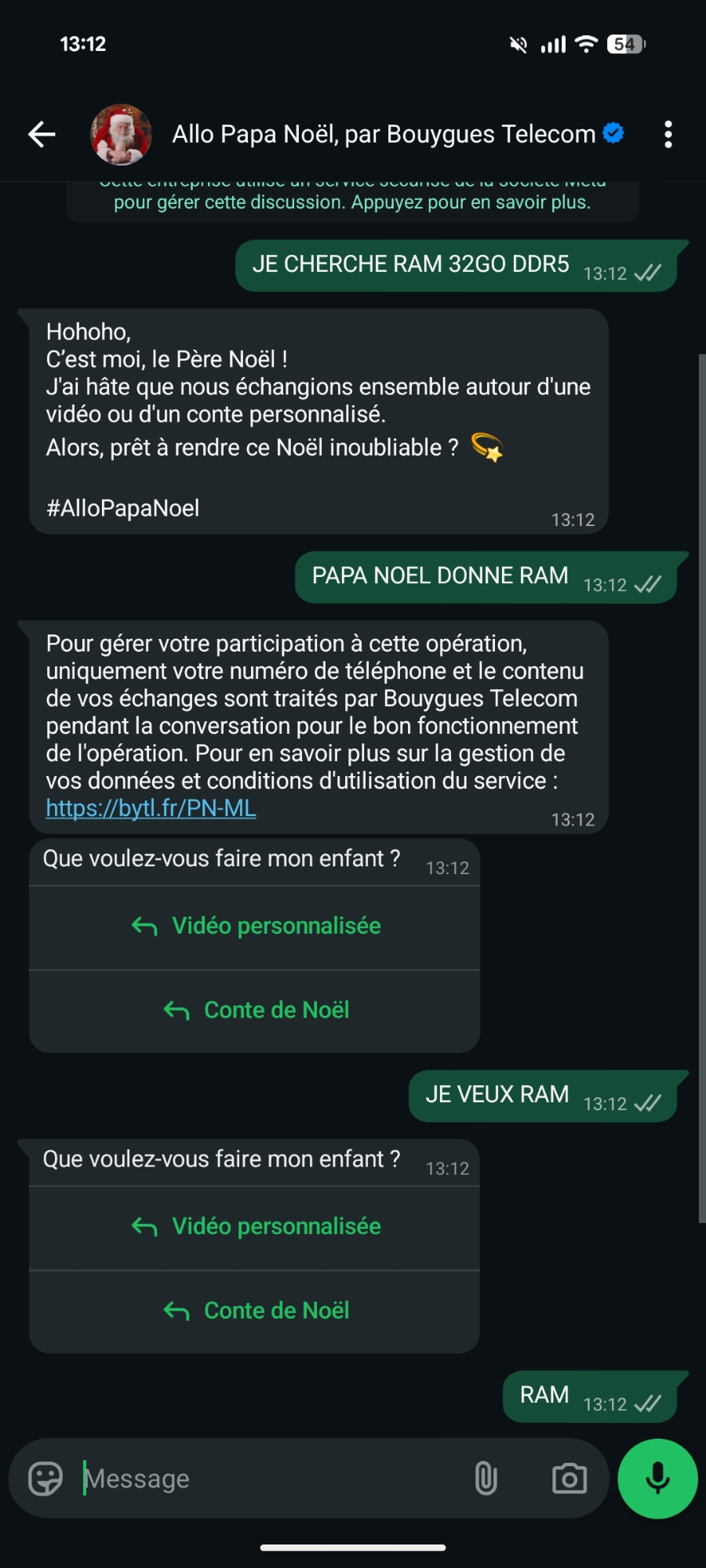Screen dimensions: 706x1568
Task: Select Conte de Noël in the latest prompt
Action: coord(255,1310)
